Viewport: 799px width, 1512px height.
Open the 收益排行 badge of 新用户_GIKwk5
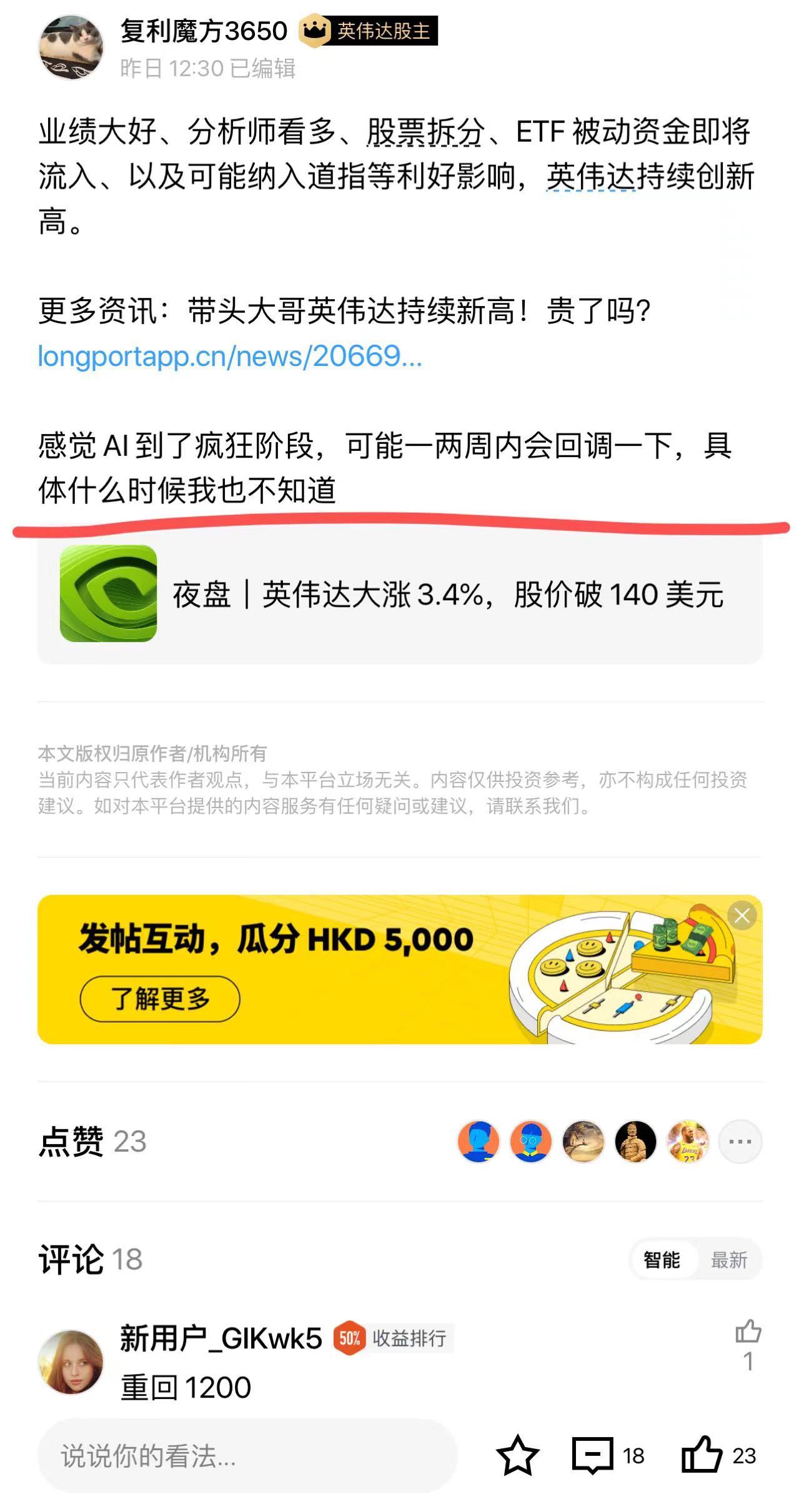394,1338
